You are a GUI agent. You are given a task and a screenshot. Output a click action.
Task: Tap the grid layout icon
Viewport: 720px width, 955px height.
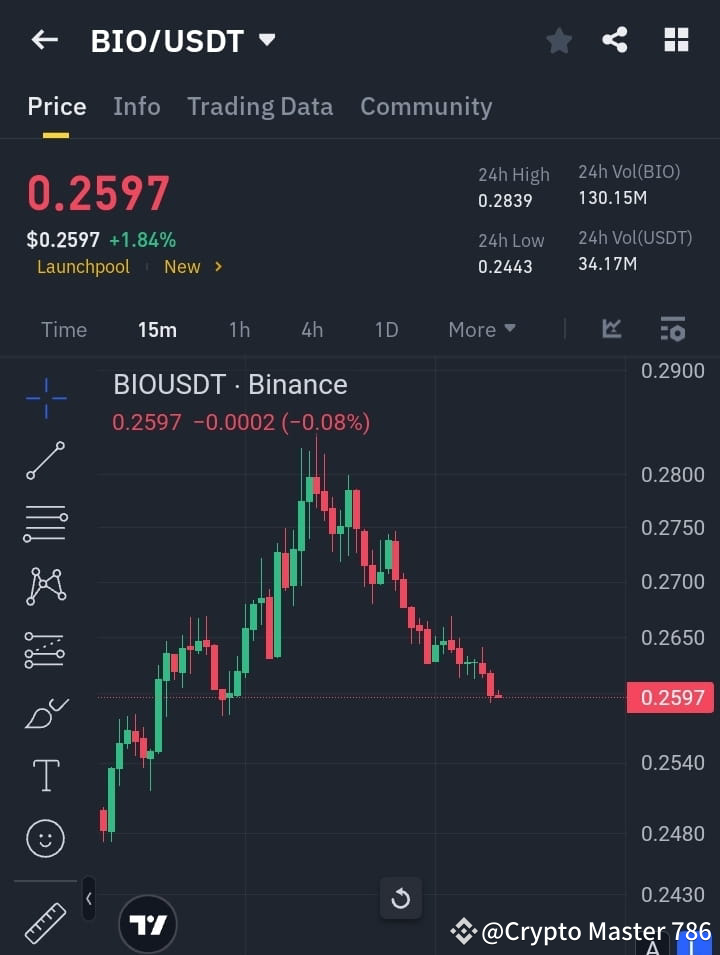tap(676, 40)
